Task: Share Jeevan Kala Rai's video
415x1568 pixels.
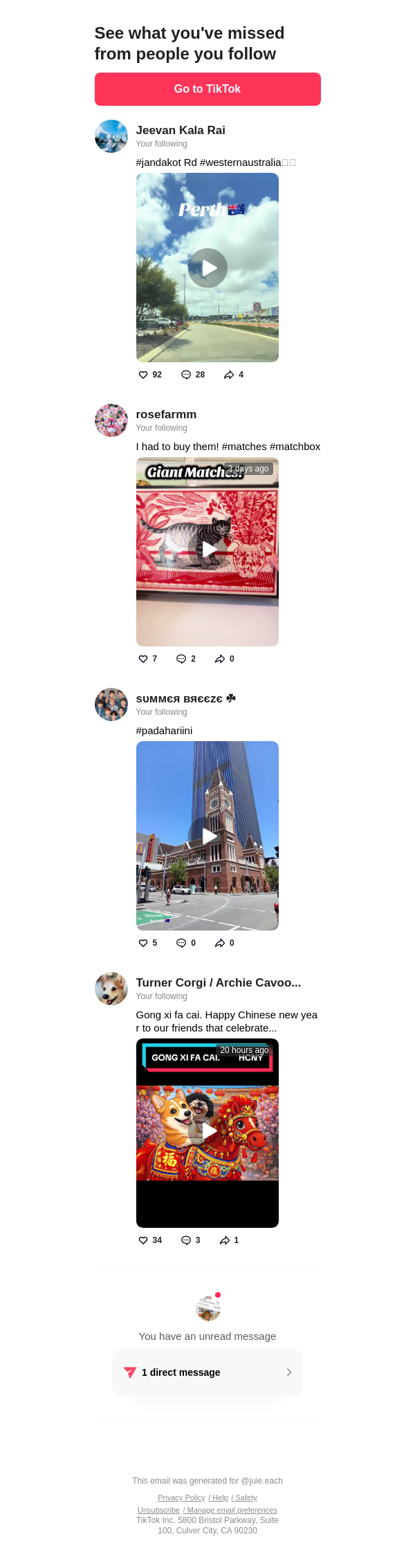Action: tap(229, 375)
